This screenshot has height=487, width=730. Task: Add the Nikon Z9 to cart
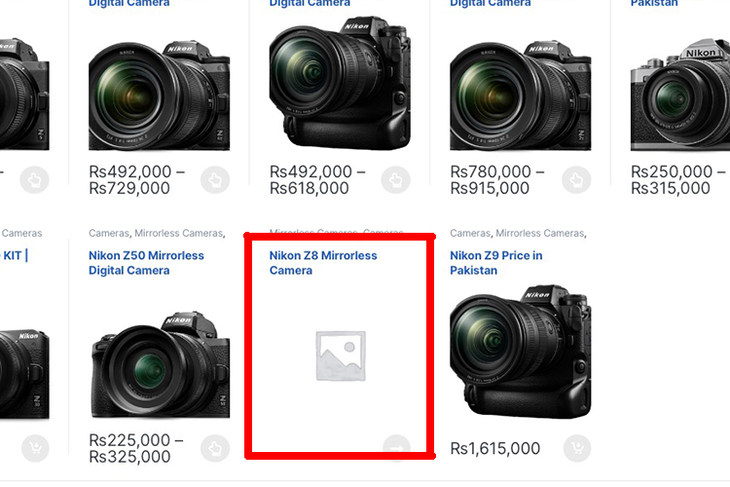pyautogui.click(x=577, y=448)
